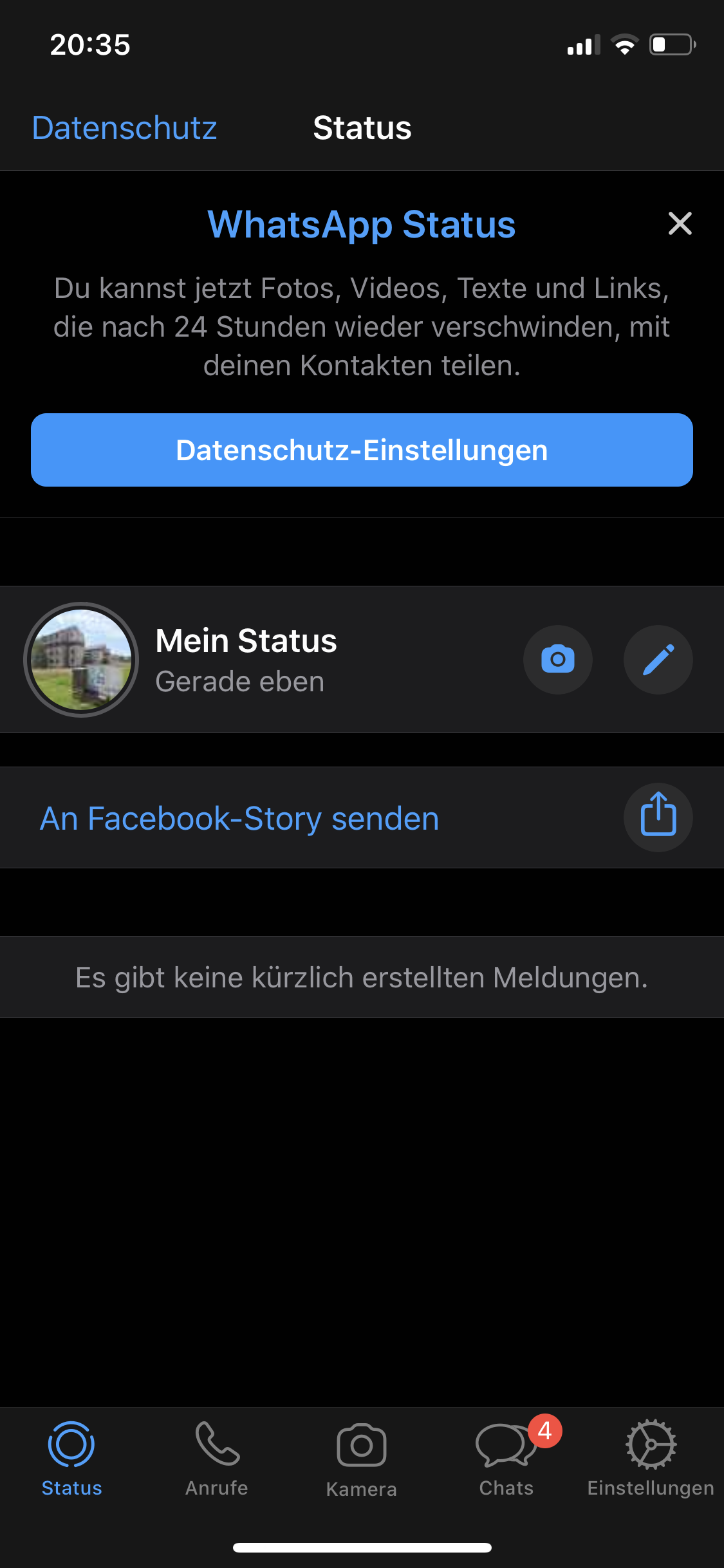Tap the share icon for Facebook Story
724x1568 pixels.
pos(658,817)
